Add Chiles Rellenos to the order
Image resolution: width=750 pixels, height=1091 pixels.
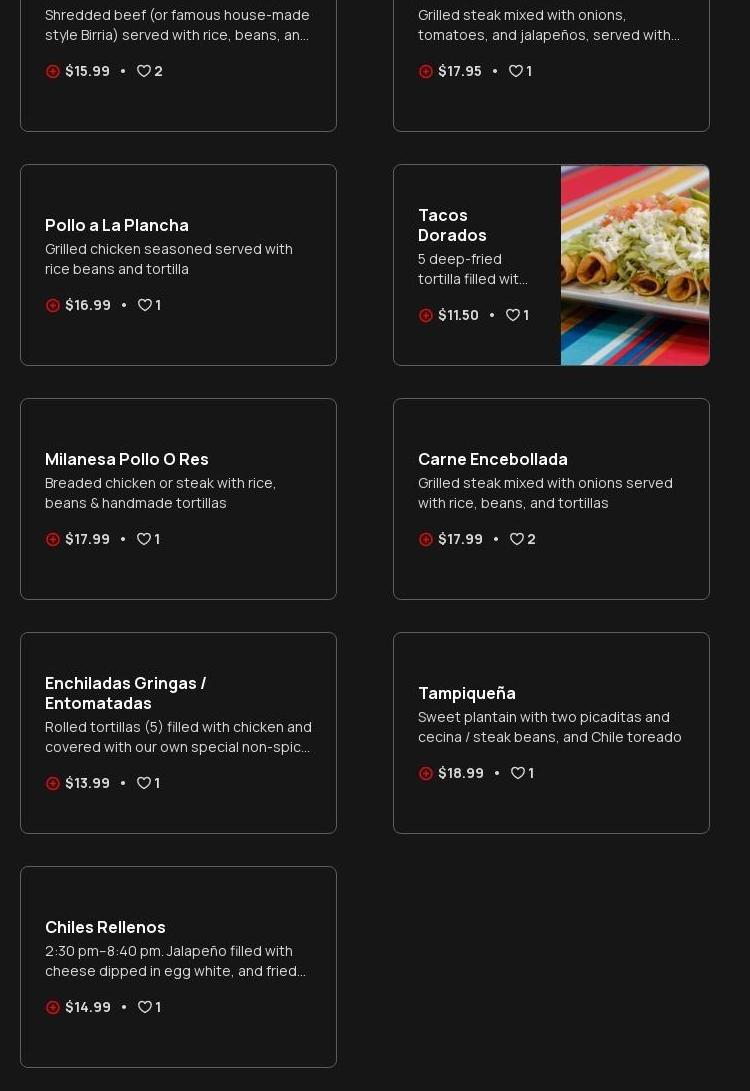(53, 1008)
